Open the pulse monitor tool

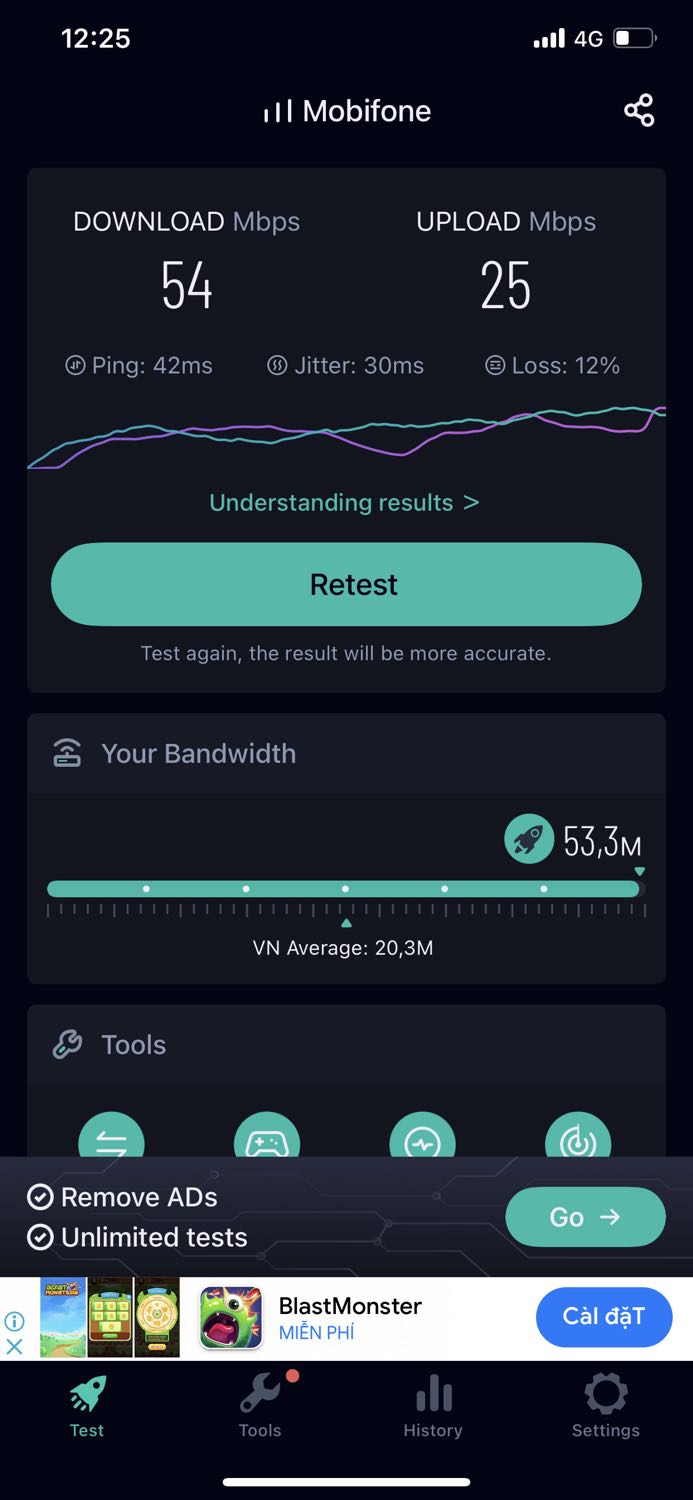pos(422,1140)
